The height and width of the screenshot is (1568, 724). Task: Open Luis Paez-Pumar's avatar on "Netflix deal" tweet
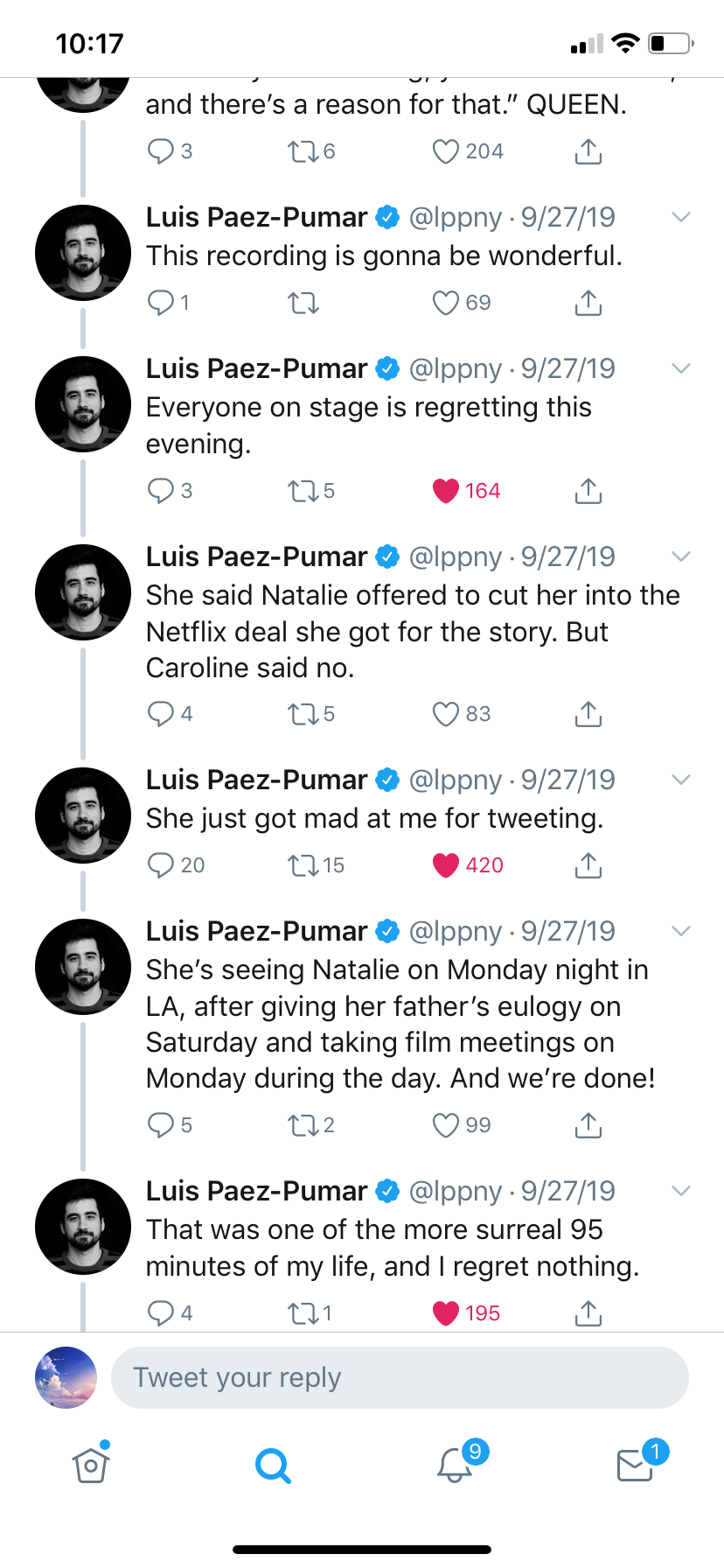83,592
